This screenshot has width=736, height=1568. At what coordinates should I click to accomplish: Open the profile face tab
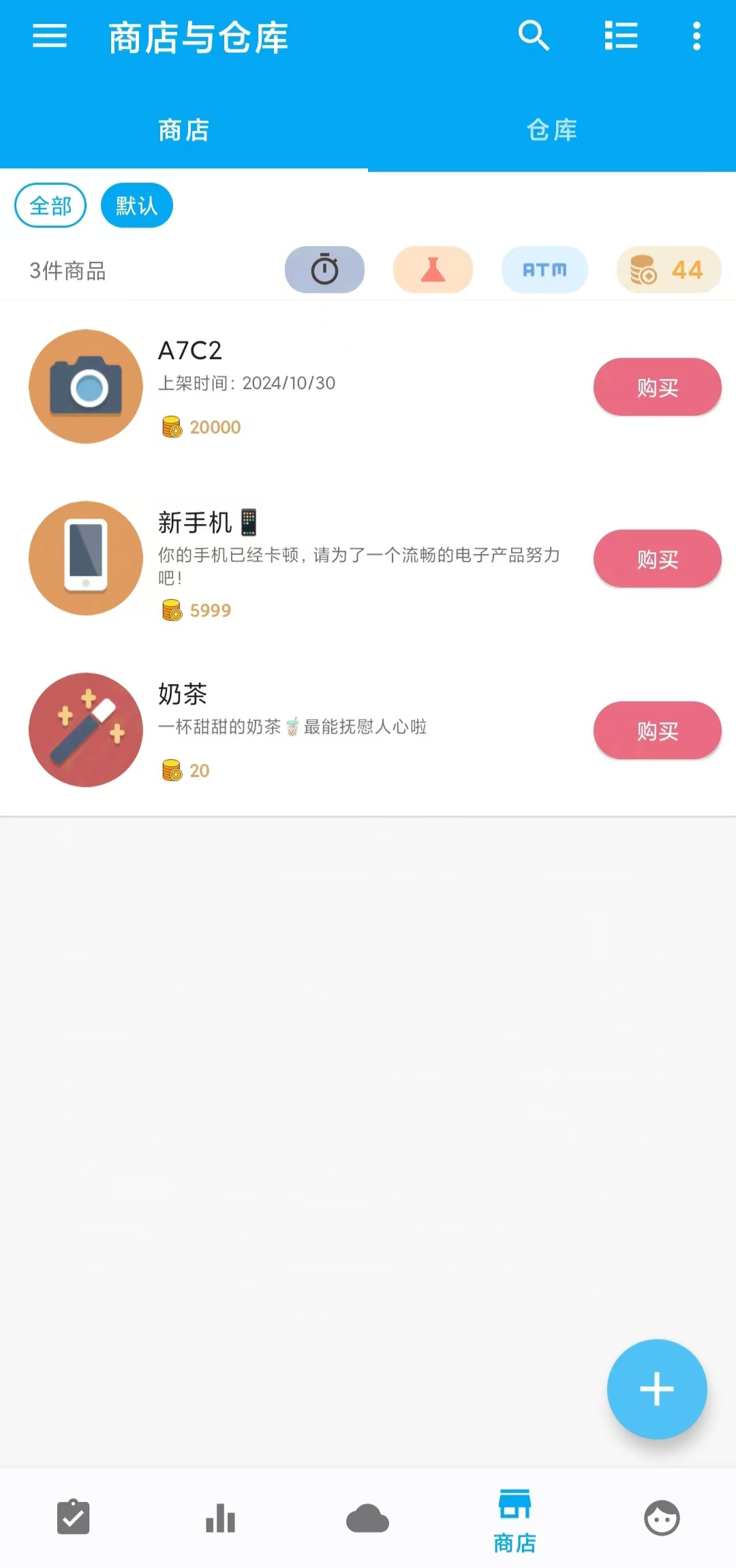(662, 1518)
